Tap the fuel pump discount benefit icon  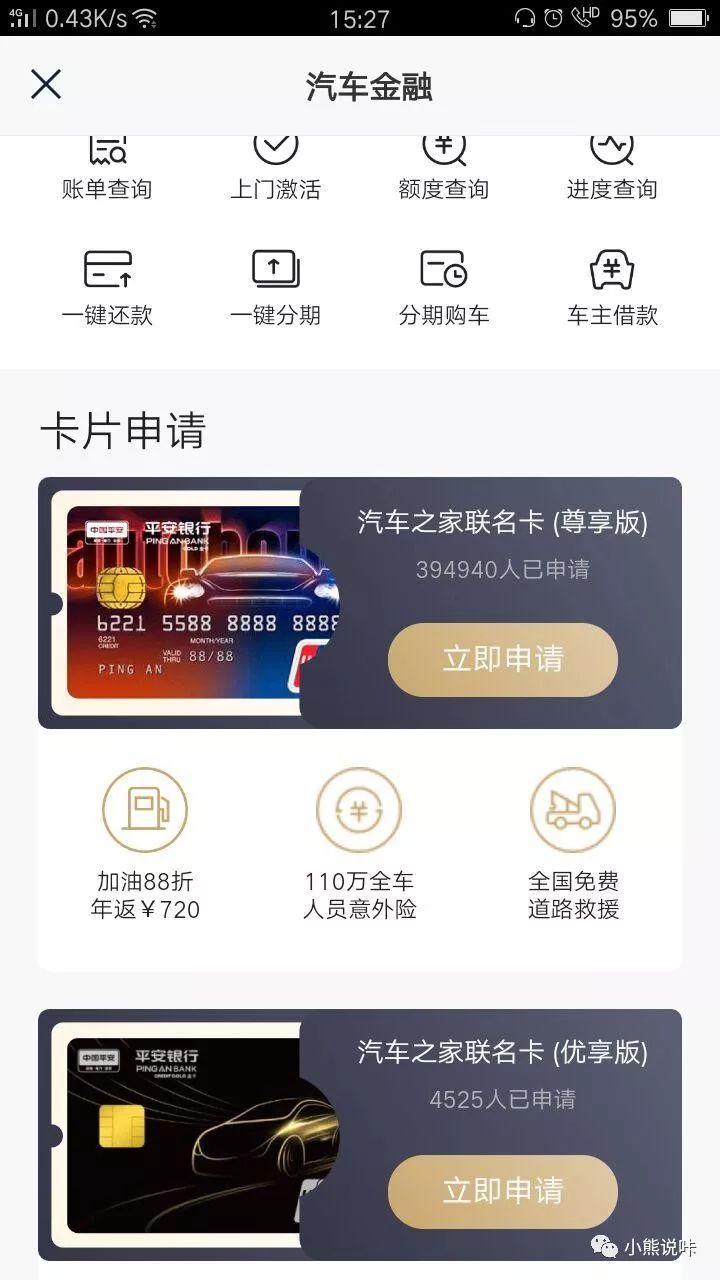(x=145, y=810)
